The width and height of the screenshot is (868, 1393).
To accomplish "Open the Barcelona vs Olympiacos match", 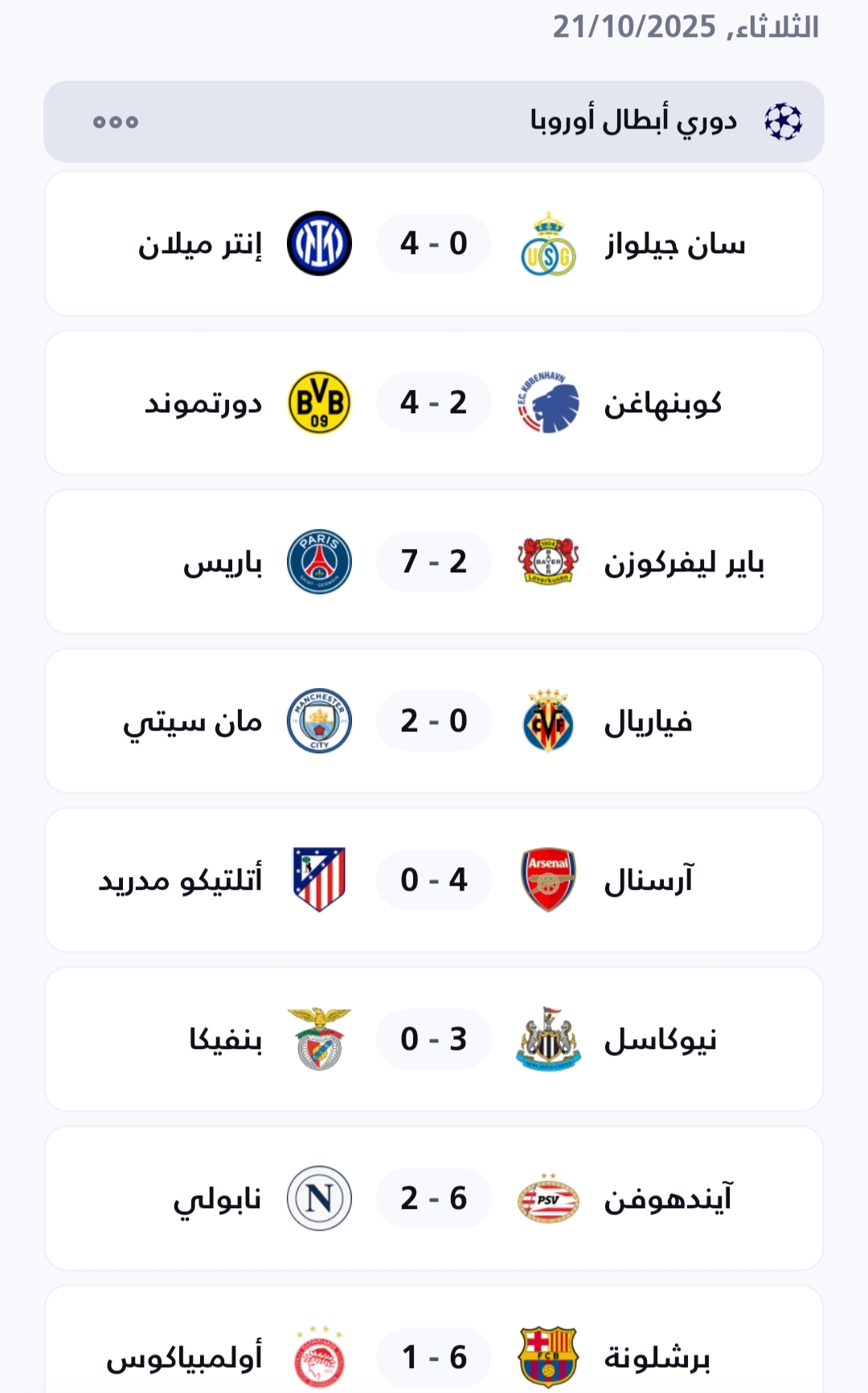I will pyautogui.click(x=434, y=1350).
